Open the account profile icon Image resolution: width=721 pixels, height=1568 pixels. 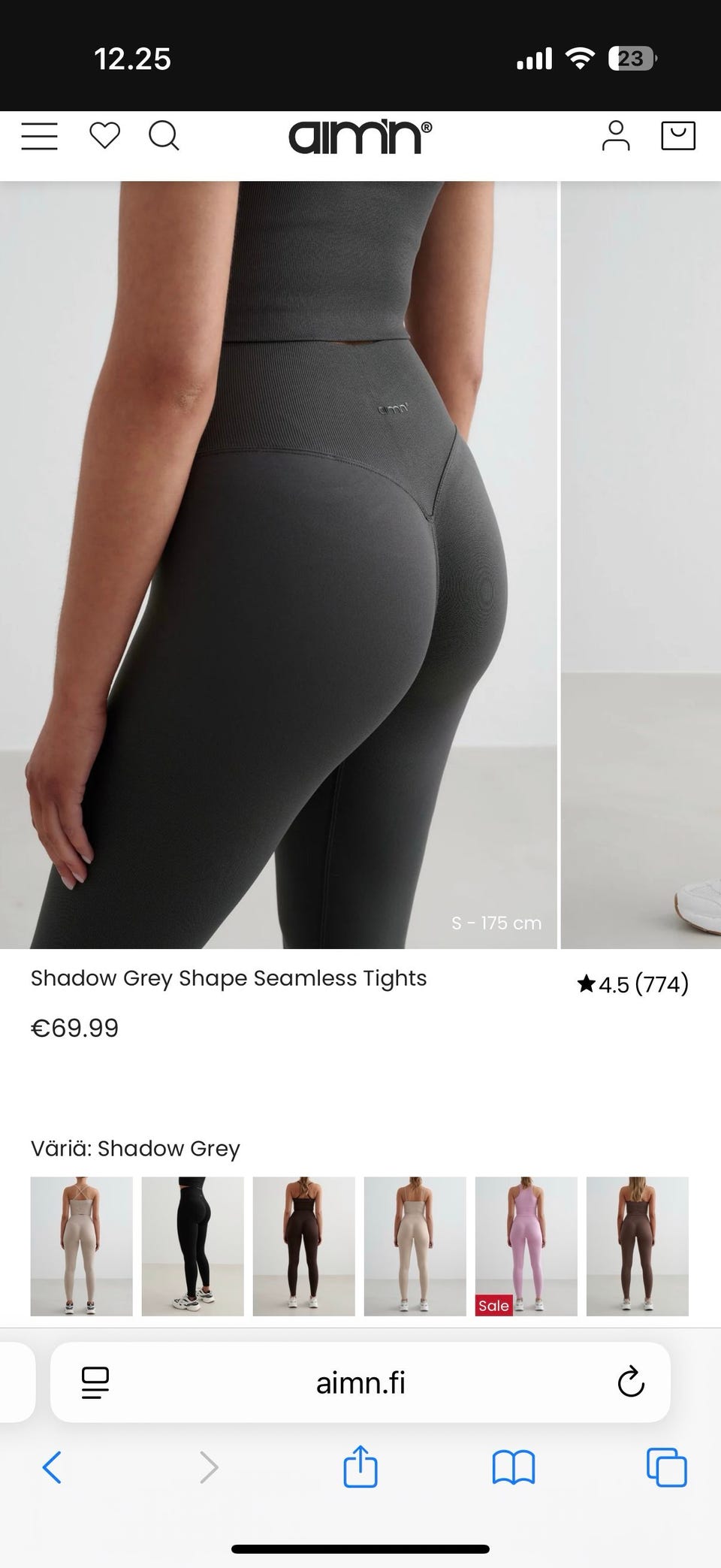tap(616, 136)
